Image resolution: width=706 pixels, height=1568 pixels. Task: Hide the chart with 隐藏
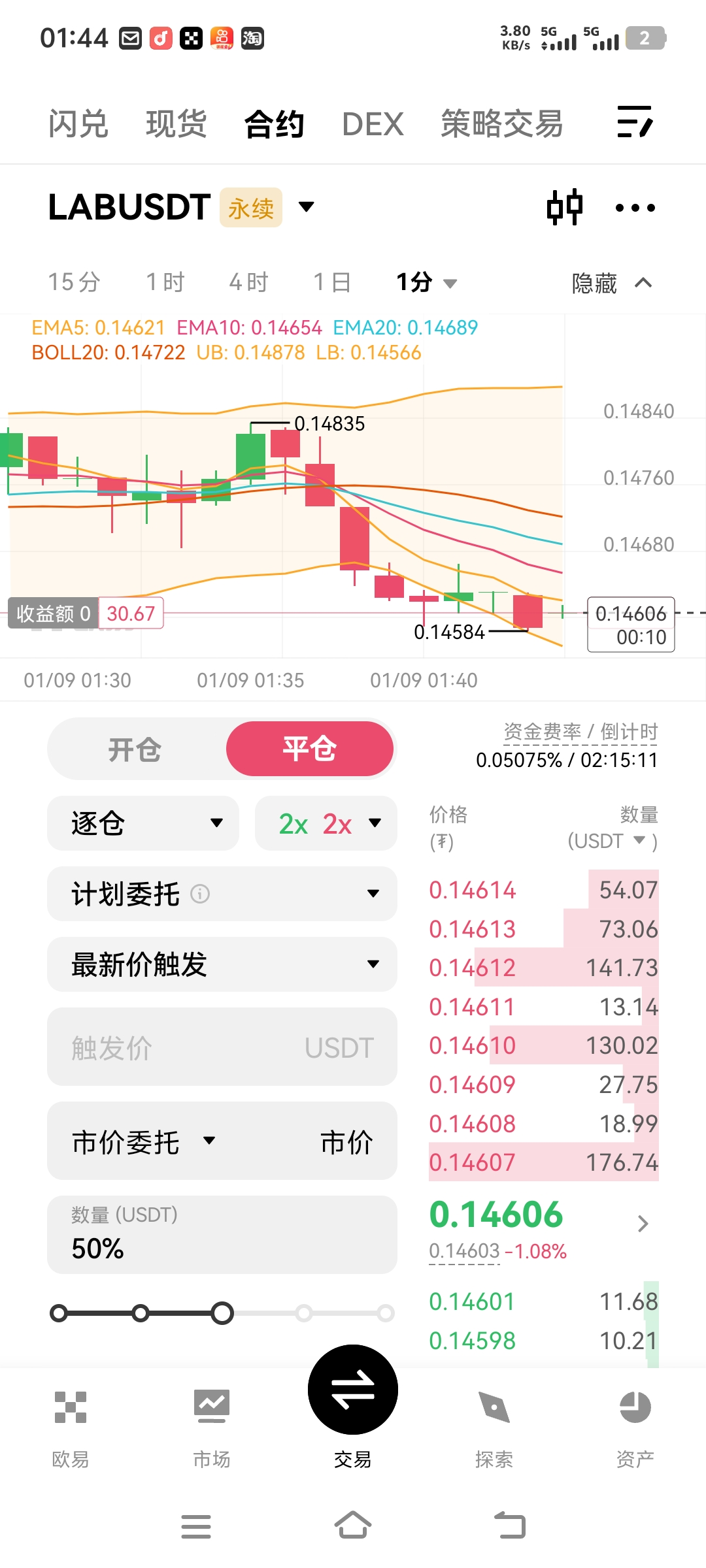click(x=611, y=283)
